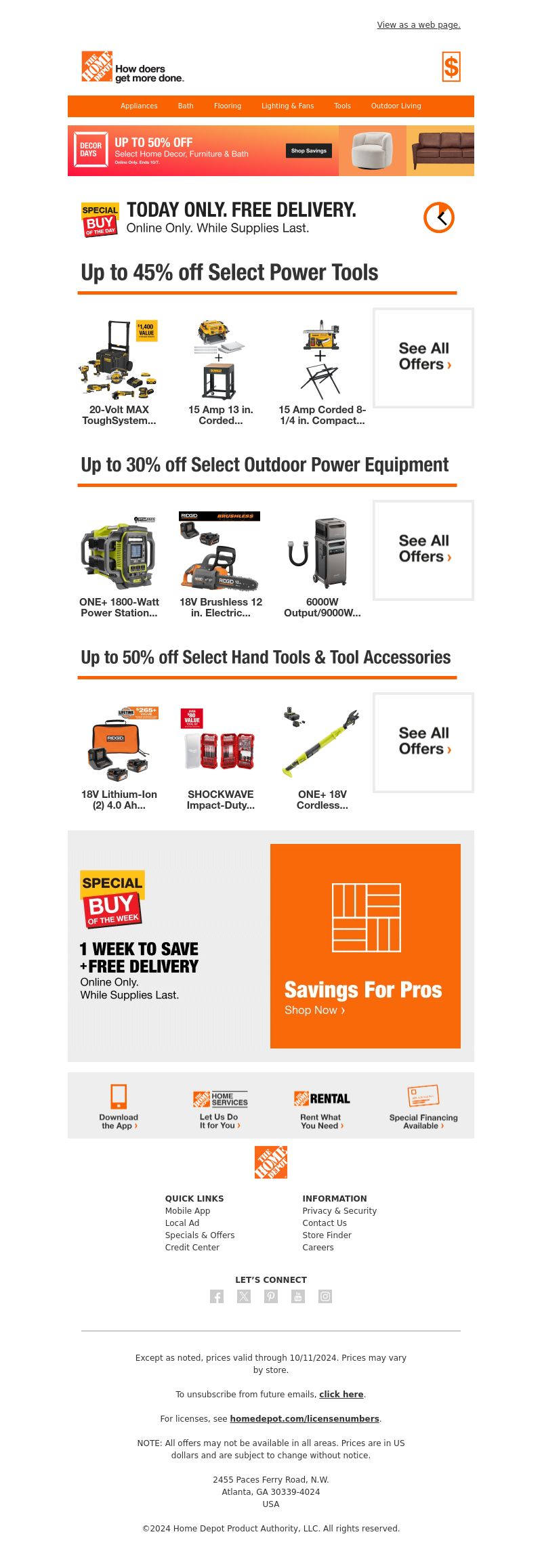Tap the Shop Savings banner button
The height and width of the screenshot is (1568, 542).
pyautogui.click(x=309, y=151)
